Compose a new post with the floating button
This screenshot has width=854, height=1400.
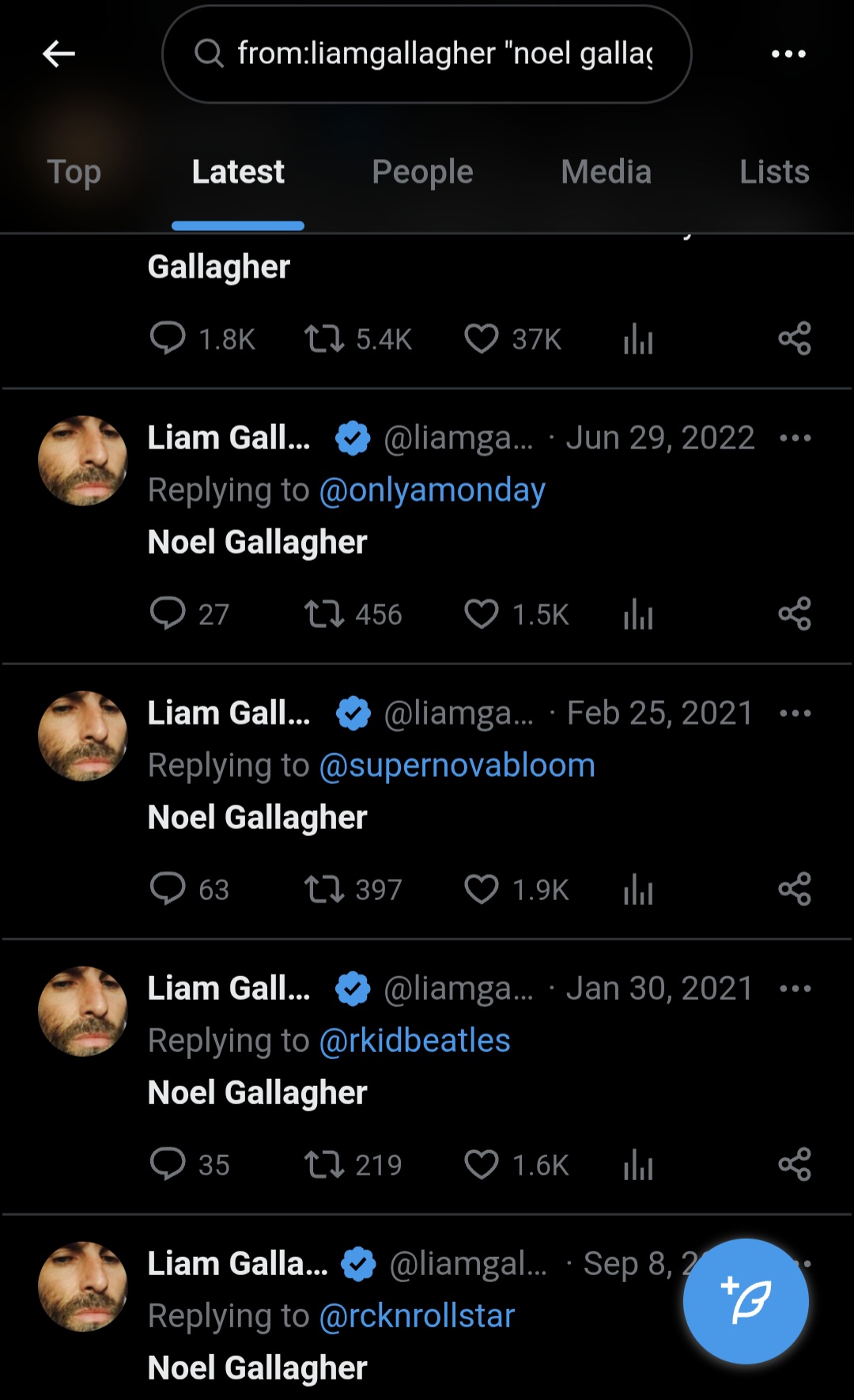point(746,1301)
